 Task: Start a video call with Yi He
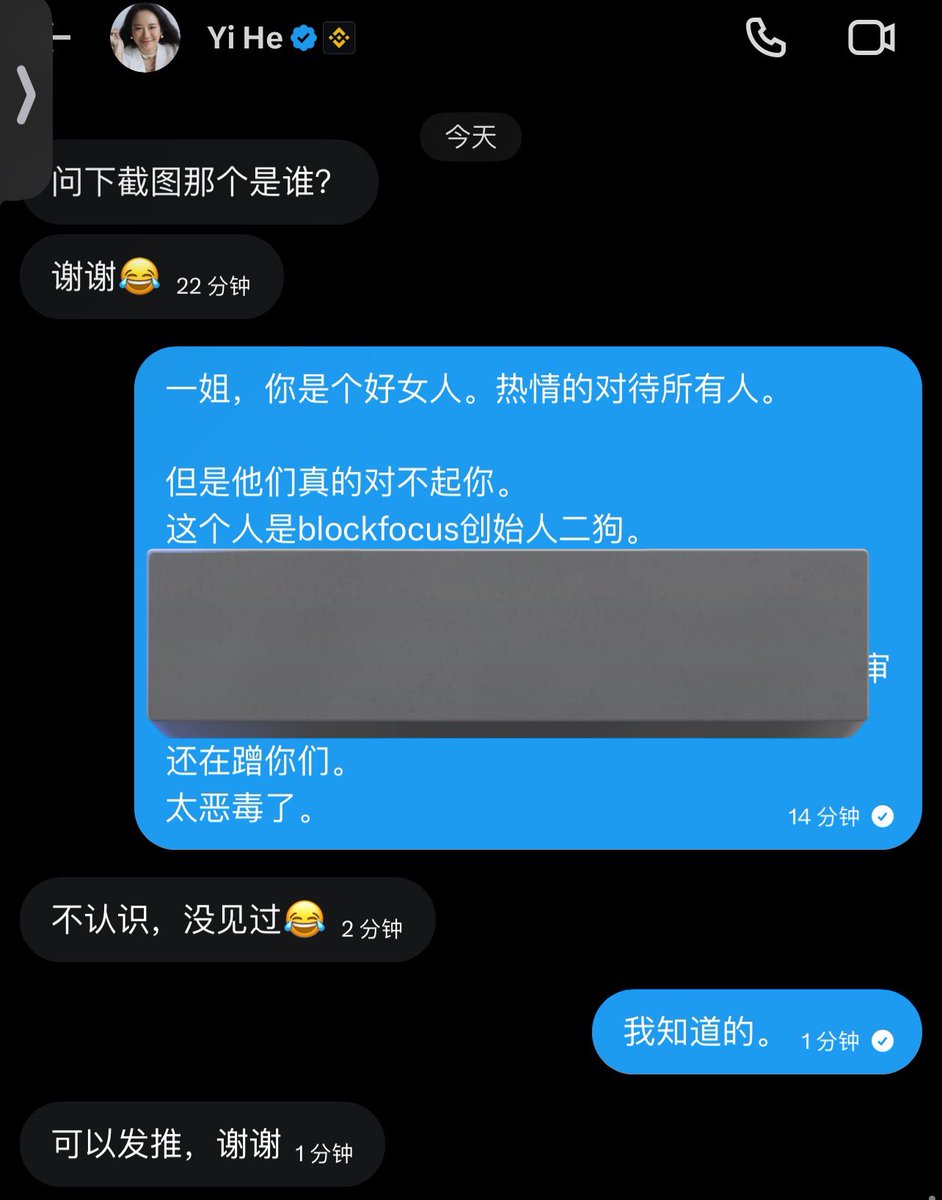click(x=870, y=38)
